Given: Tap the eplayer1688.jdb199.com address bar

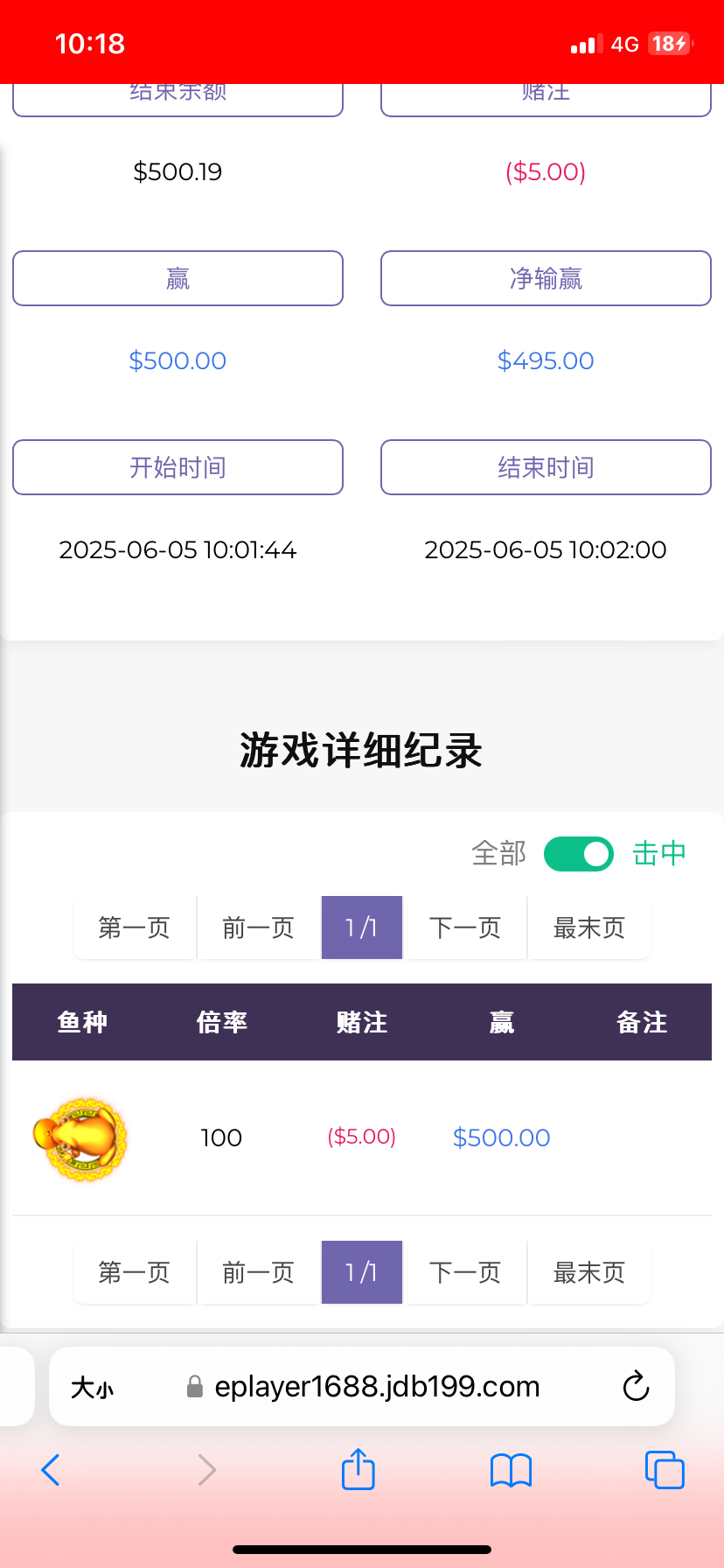Looking at the screenshot, I should 376,1386.
